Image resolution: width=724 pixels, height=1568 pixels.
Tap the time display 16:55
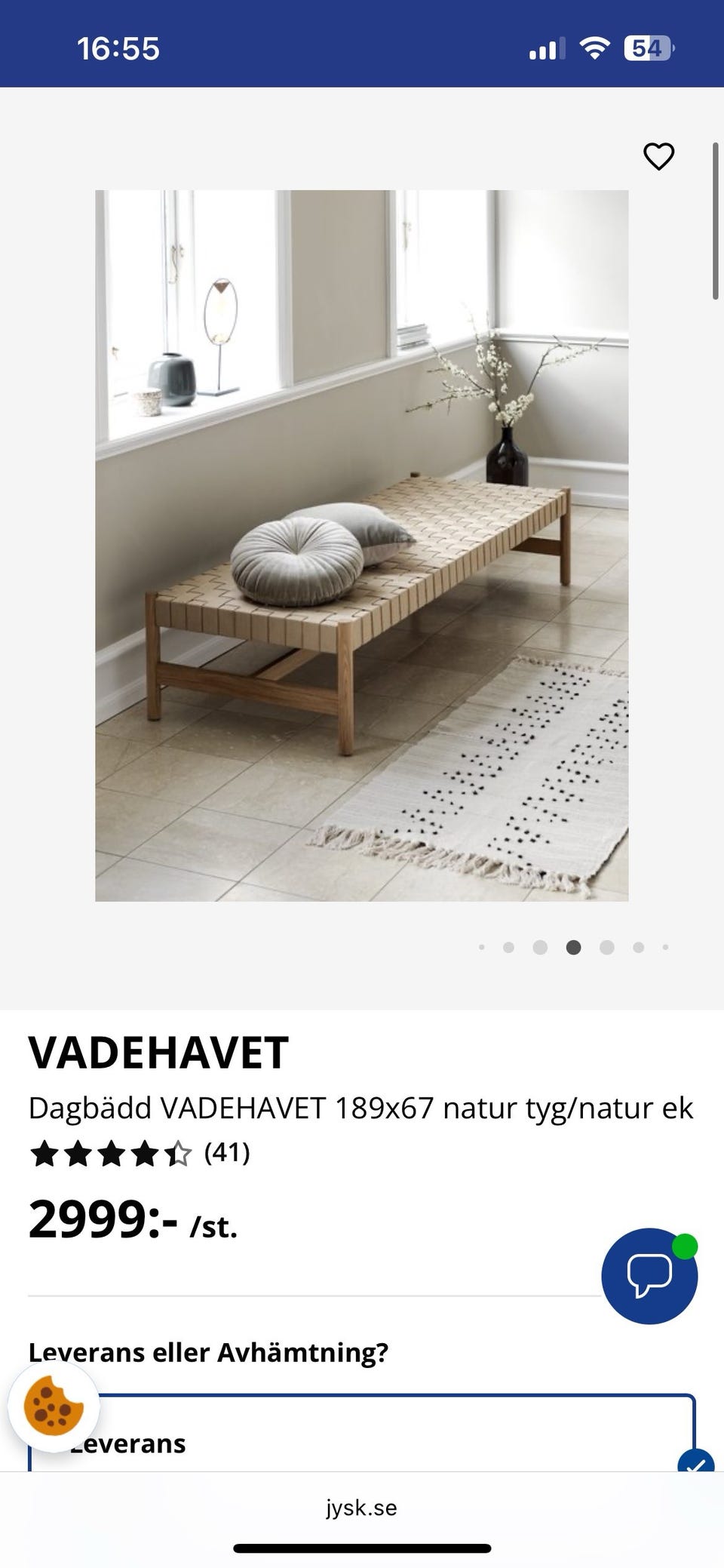click(x=118, y=48)
